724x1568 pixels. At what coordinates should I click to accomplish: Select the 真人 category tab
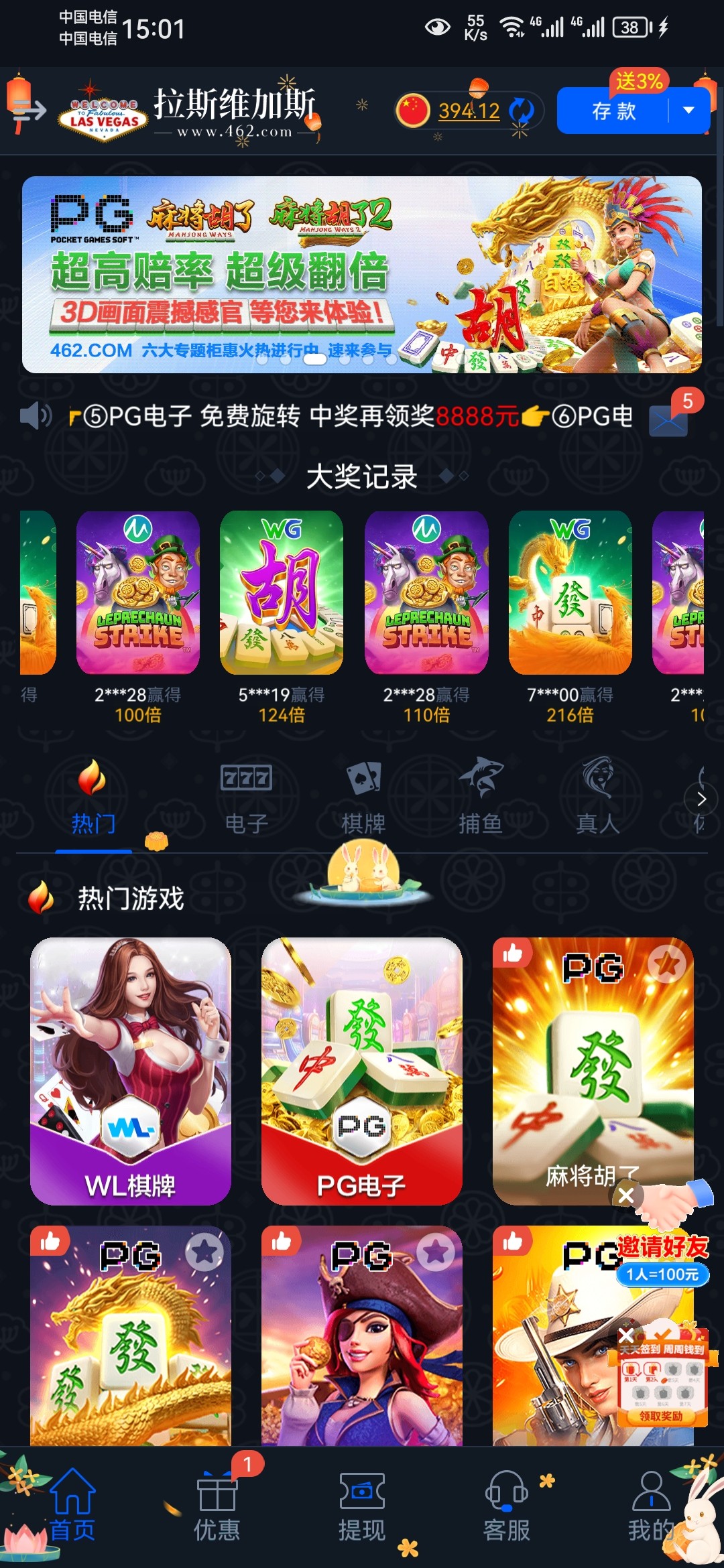[x=597, y=799]
